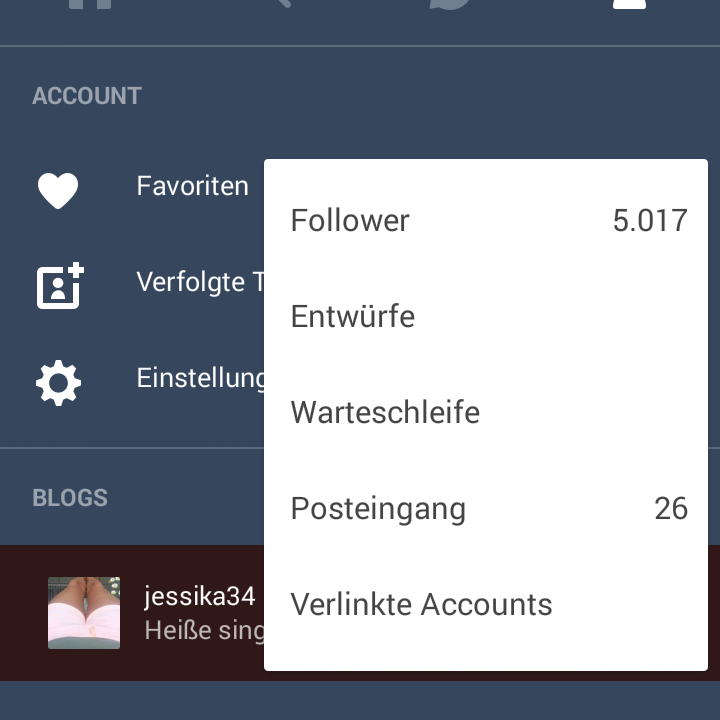The image size is (720, 720).
Task: Open Entwürfe drafts
Action: tap(485, 316)
